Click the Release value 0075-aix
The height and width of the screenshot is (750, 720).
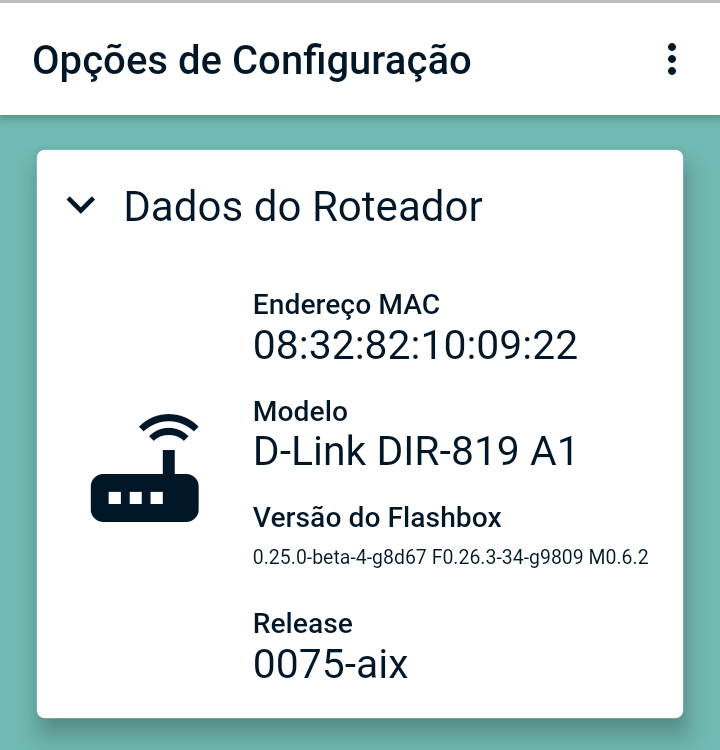coord(330,663)
